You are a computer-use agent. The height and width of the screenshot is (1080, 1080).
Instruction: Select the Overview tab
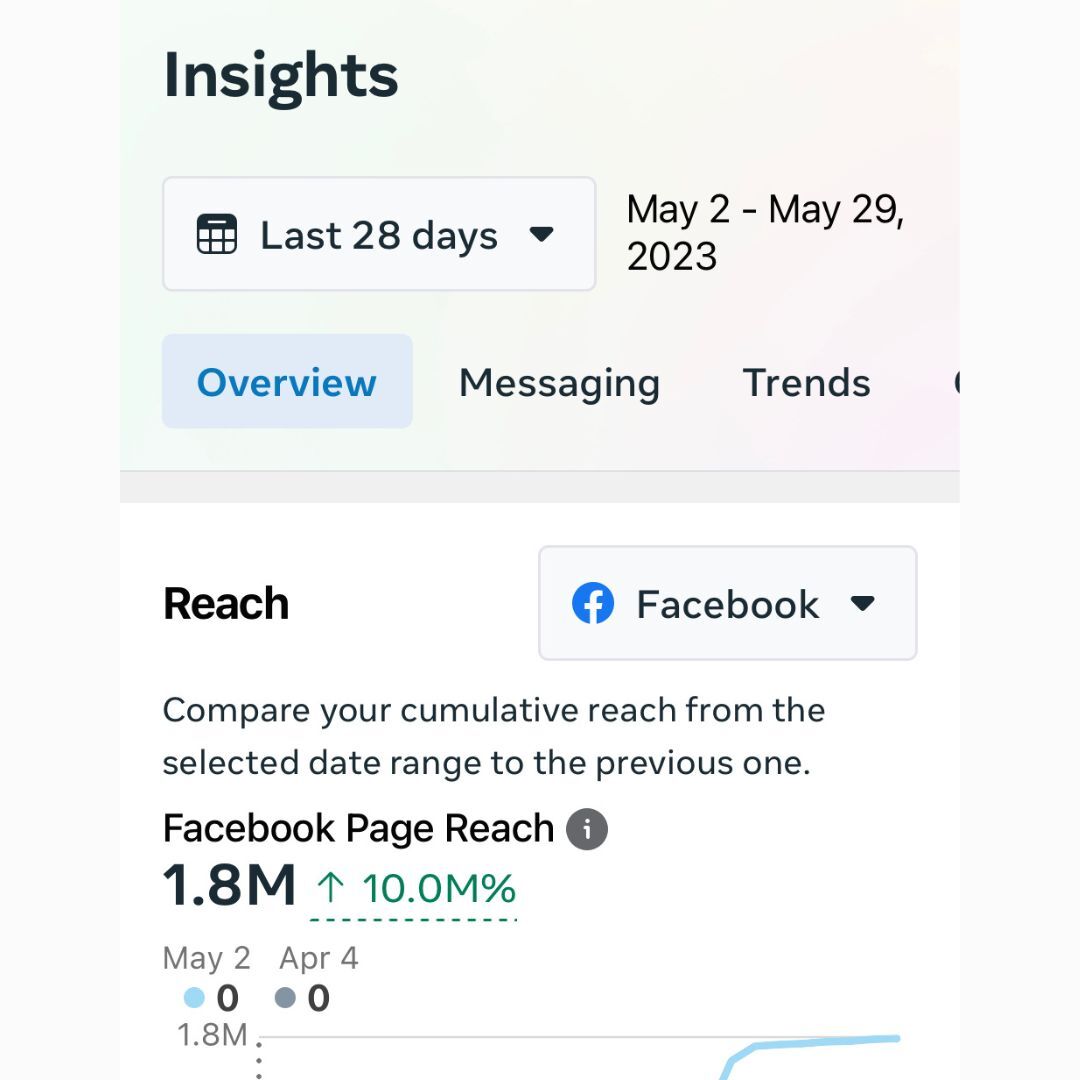pyautogui.click(x=287, y=382)
